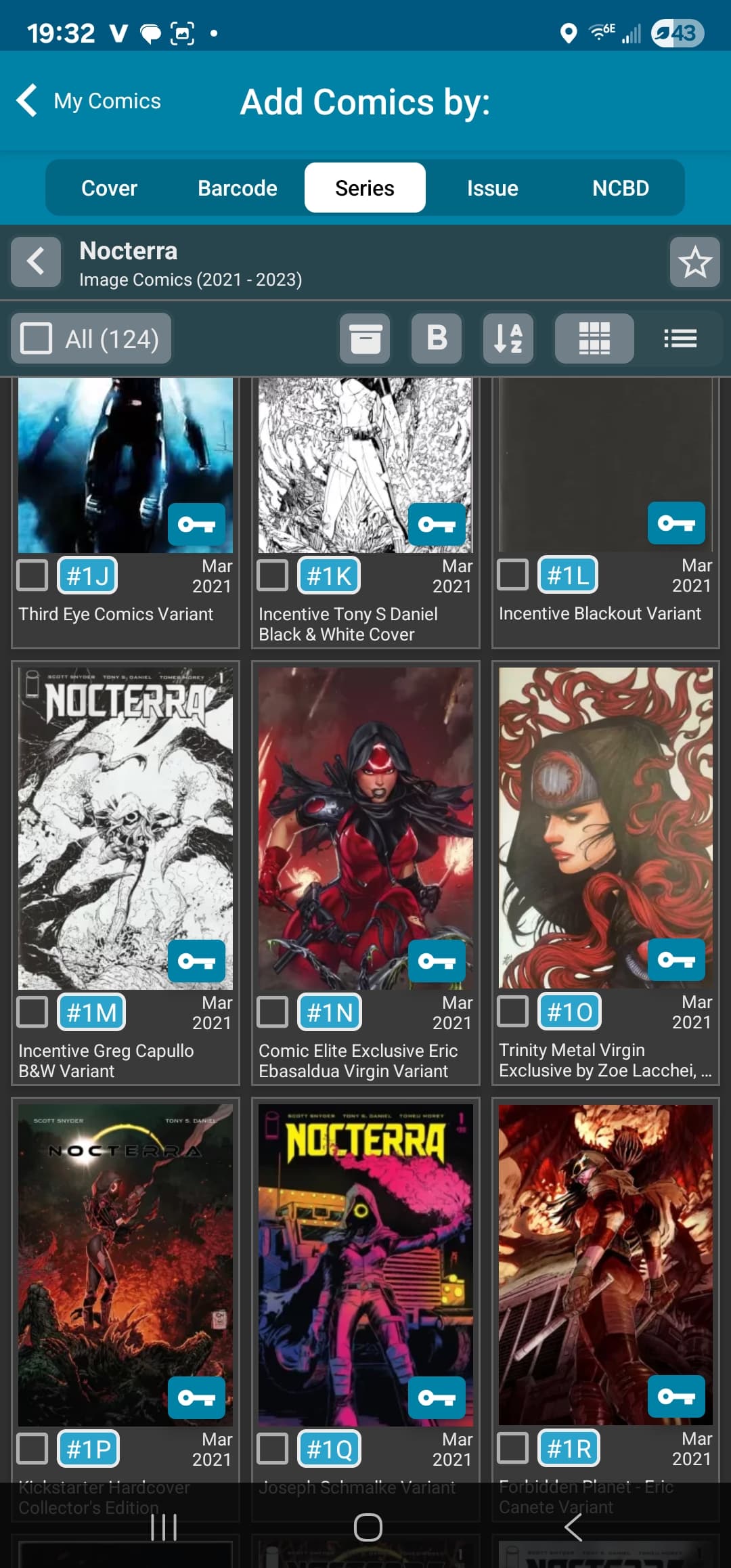Tap the #1Q issue badge
The image size is (731, 1568).
point(329,1449)
